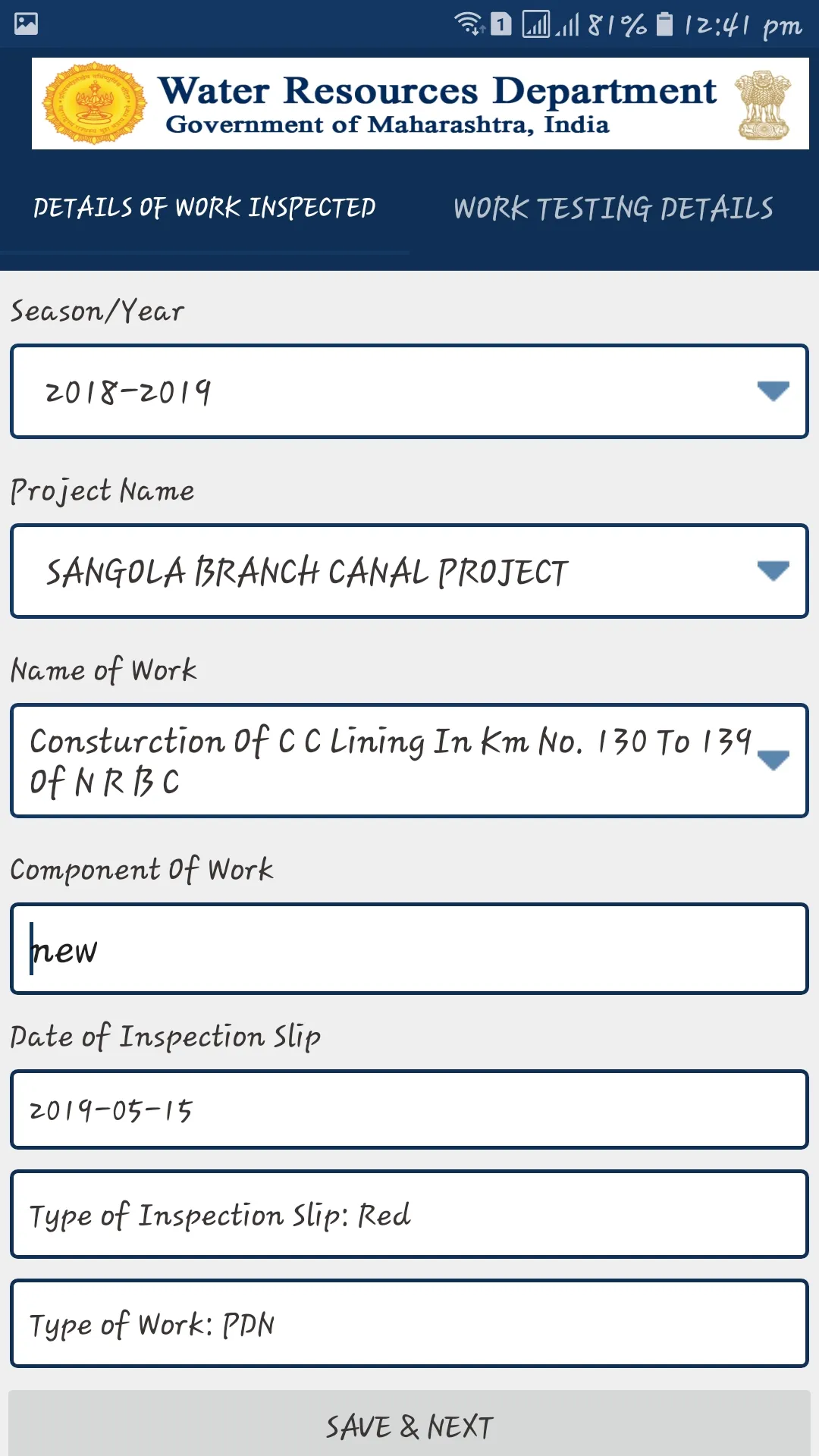
Task: Open the Name of Work dropdown
Action: click(409, 761)
